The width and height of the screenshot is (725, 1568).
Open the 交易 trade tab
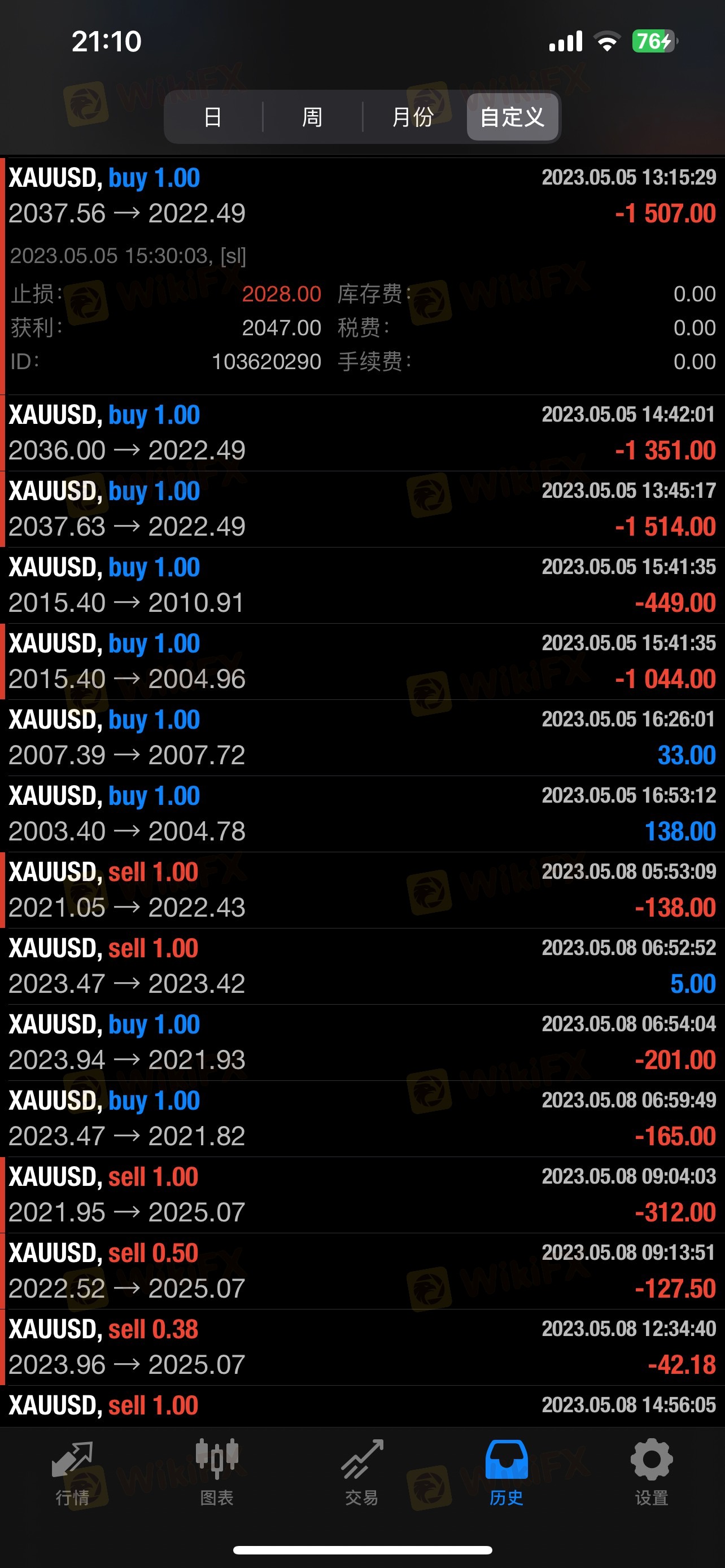(362, 1473)
